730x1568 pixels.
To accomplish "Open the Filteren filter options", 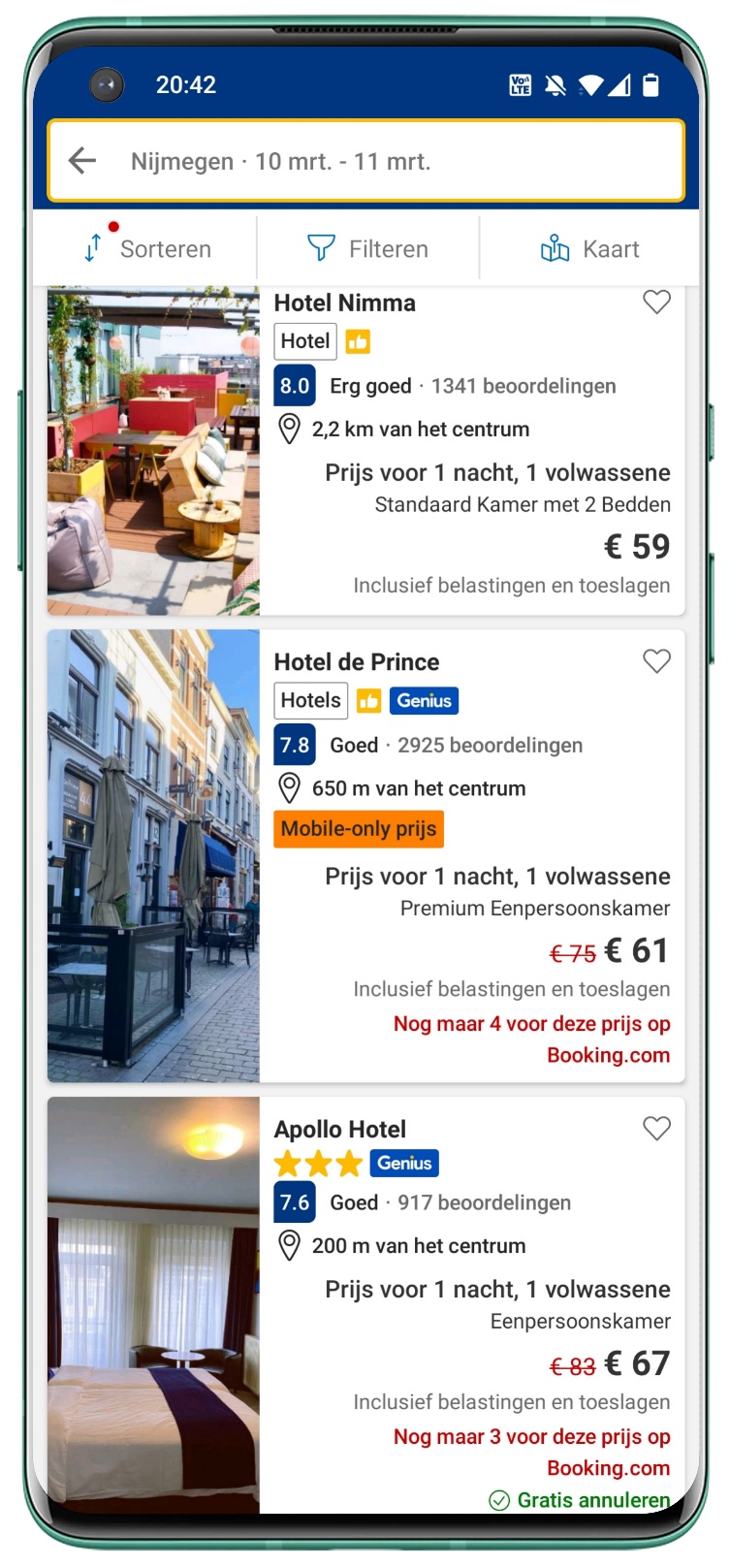I will coord(368,249).
